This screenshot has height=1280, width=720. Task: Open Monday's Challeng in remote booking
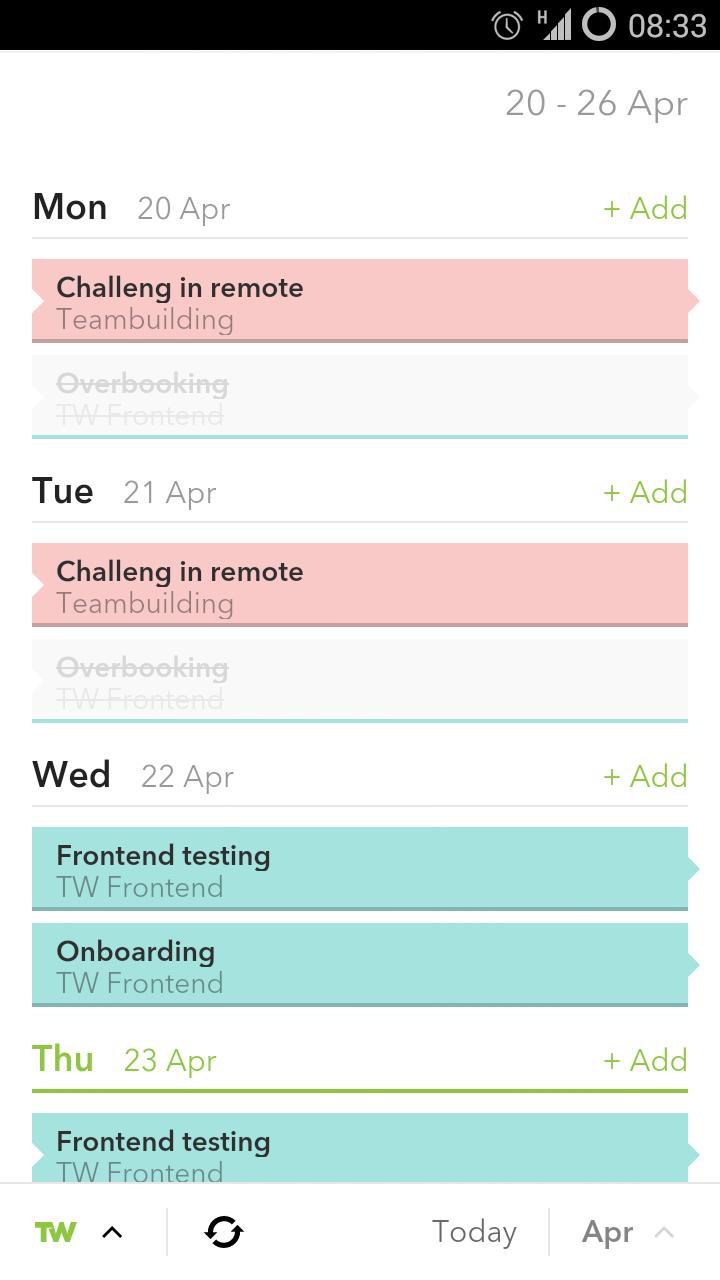click(x=360, y=301)
